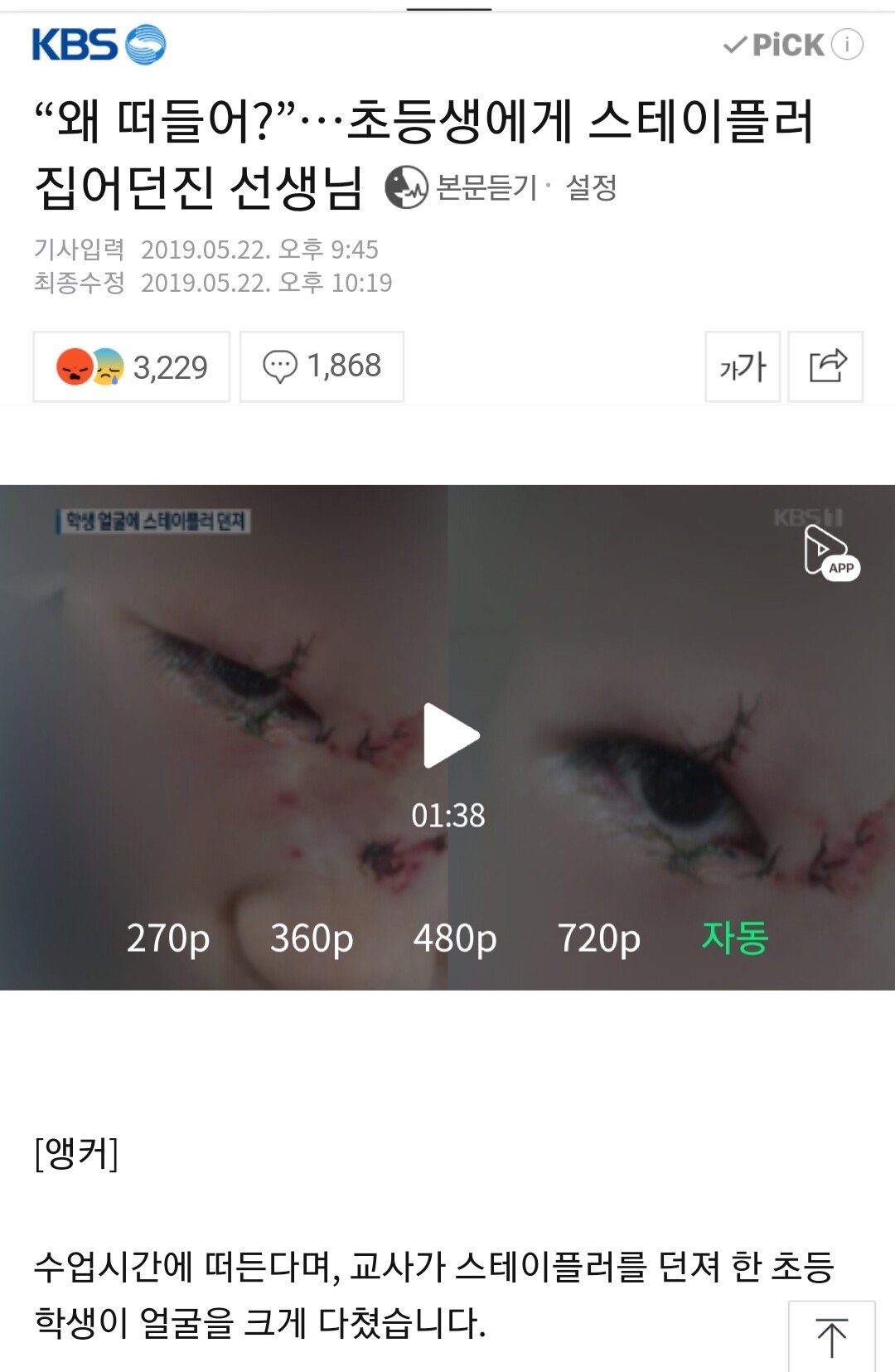This screenshot has width=895, height=1372.
Task: Select 270p video quality
Action: pos(168,938)
